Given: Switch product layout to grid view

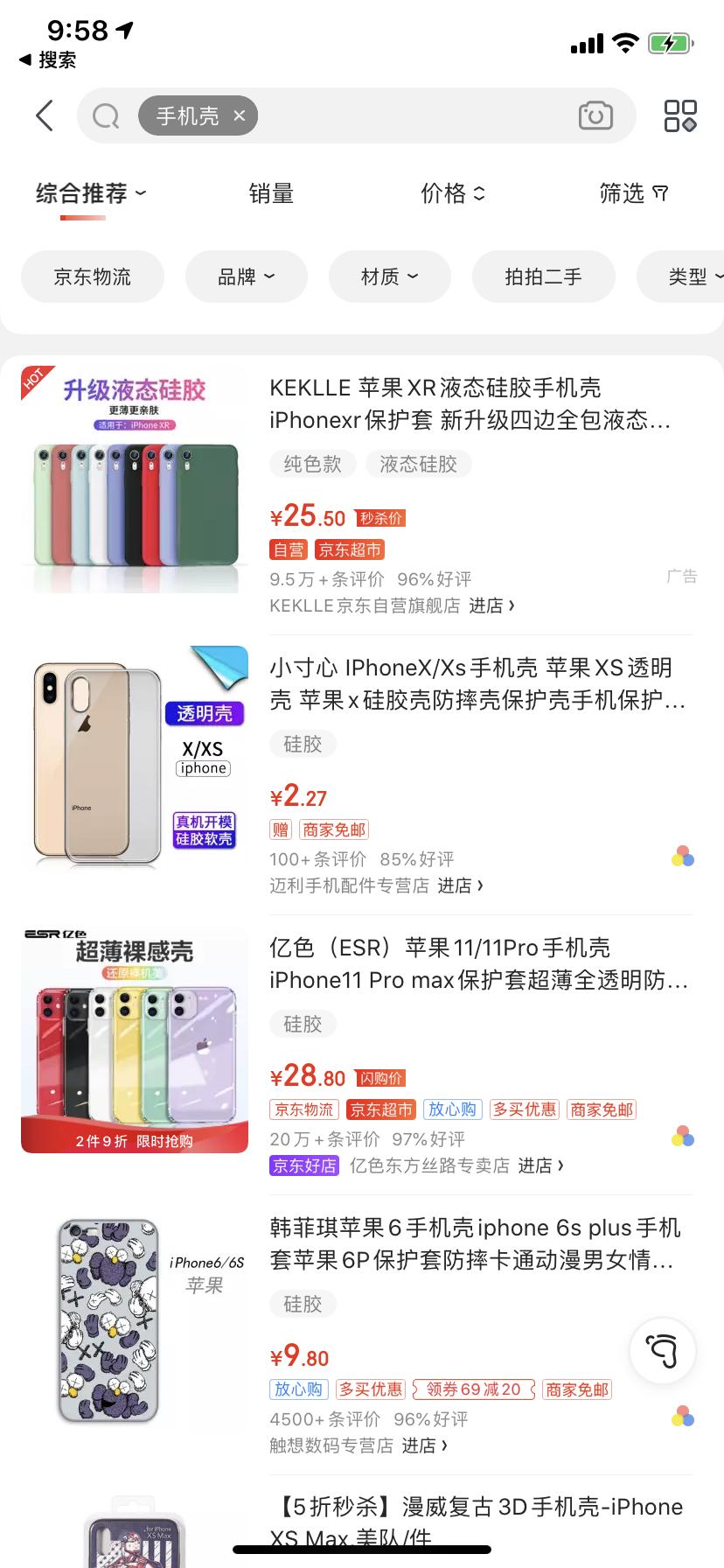Looking at the screenshot, I should coord(679,115).
